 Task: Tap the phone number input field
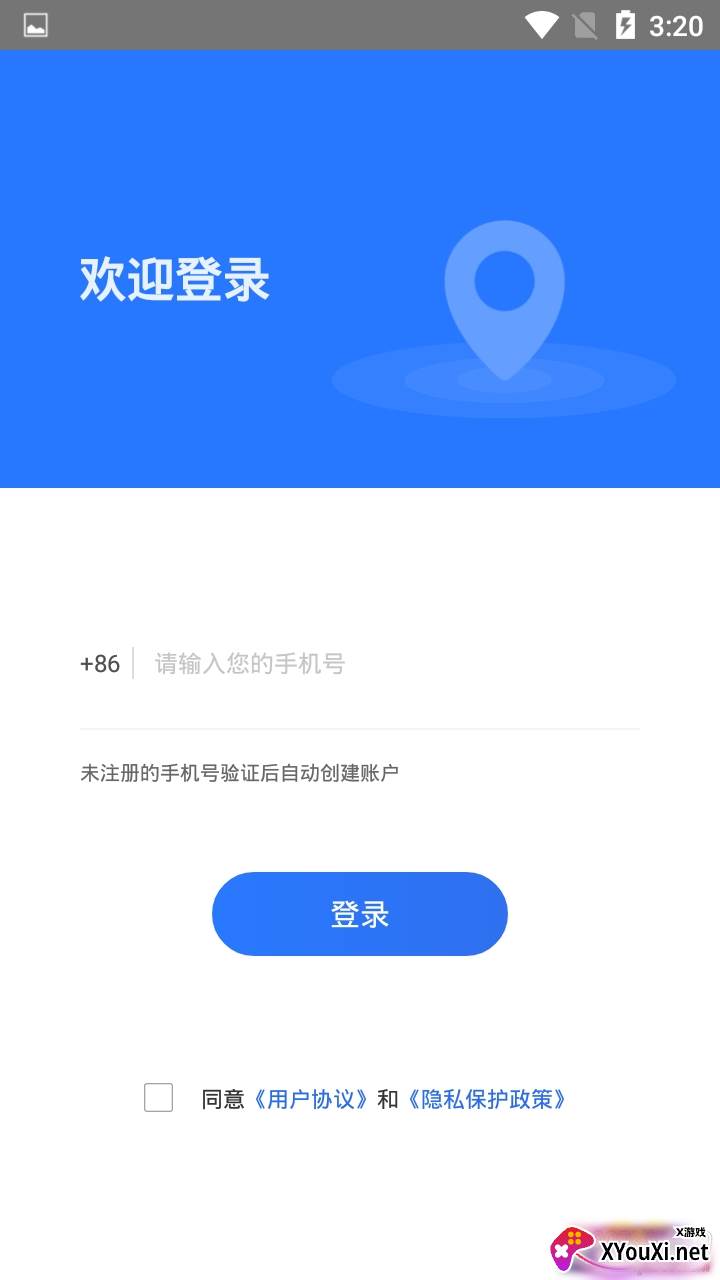pos(390,664)
